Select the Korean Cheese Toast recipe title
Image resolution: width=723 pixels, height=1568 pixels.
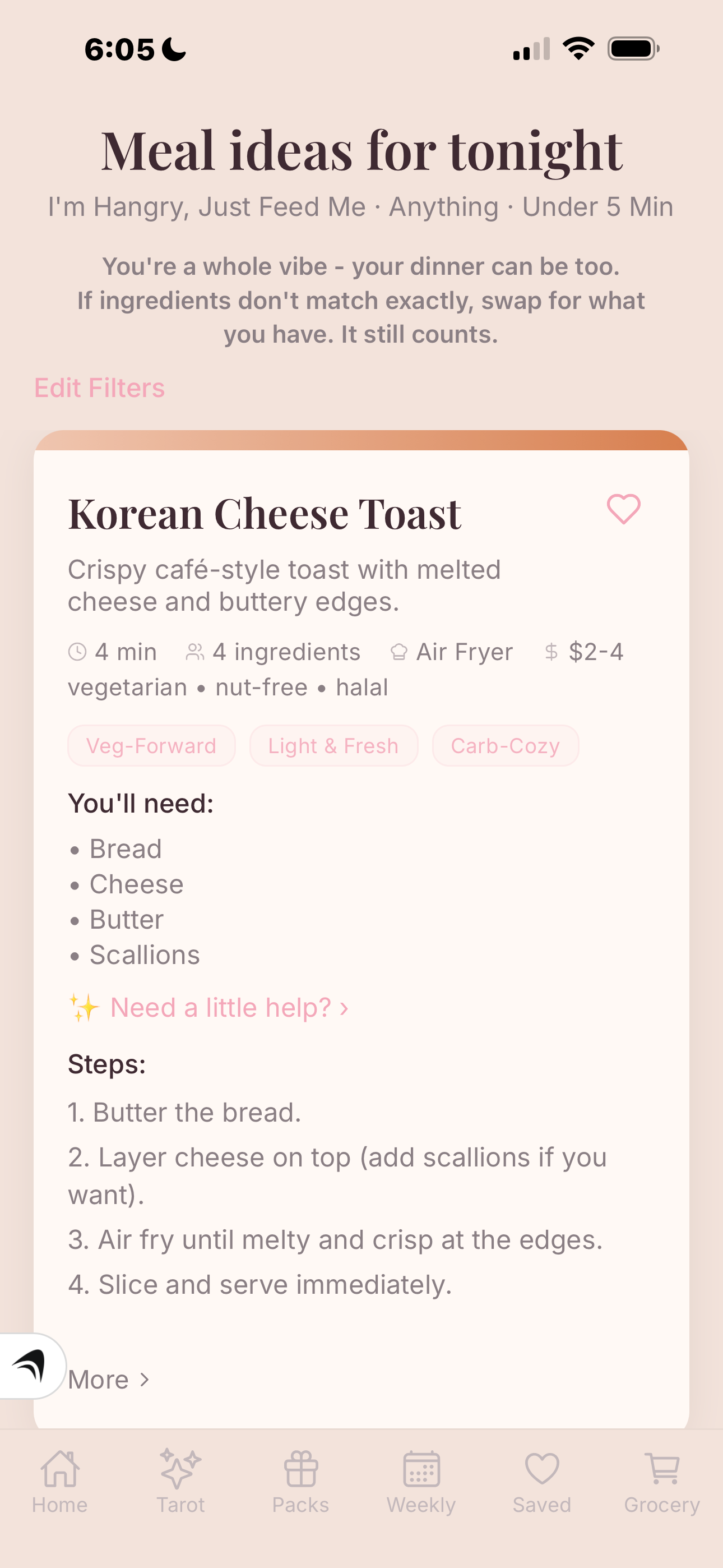pos(264,513)
